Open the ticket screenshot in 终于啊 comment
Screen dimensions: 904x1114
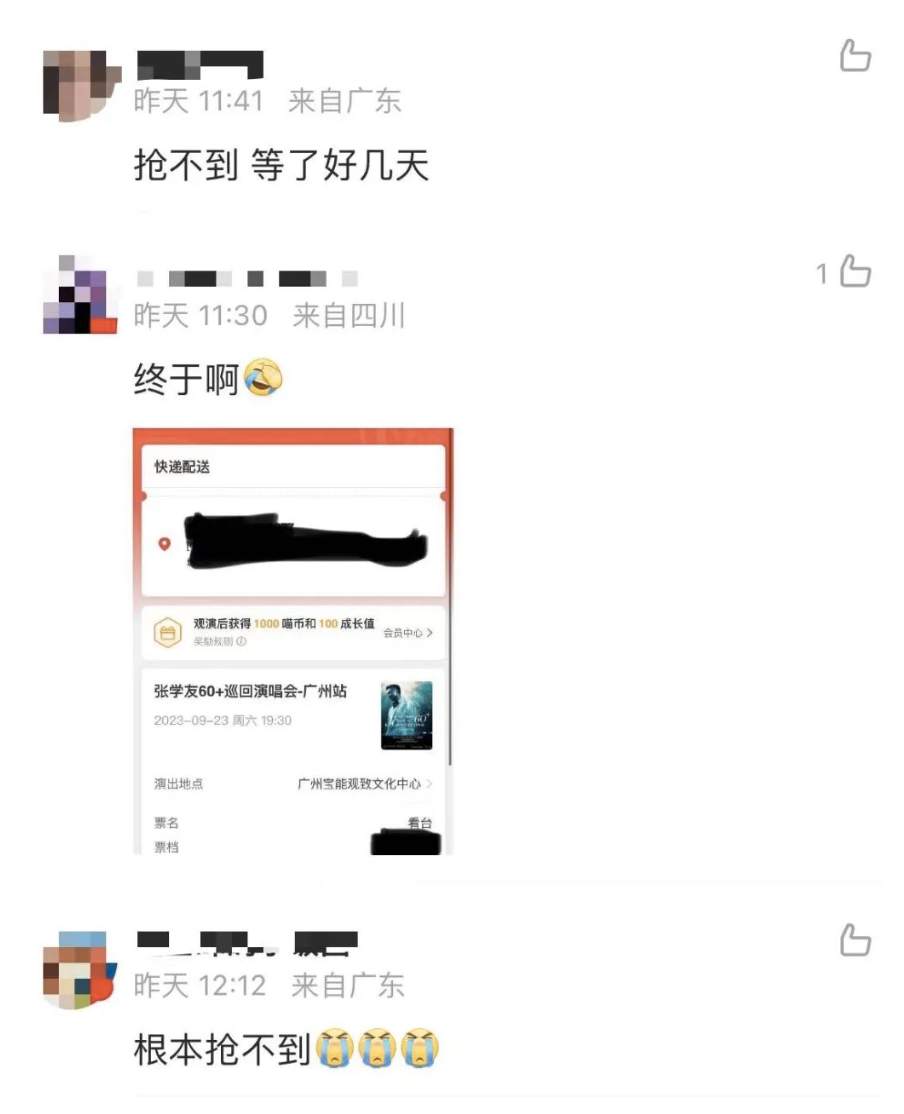(x=293, y=641)
